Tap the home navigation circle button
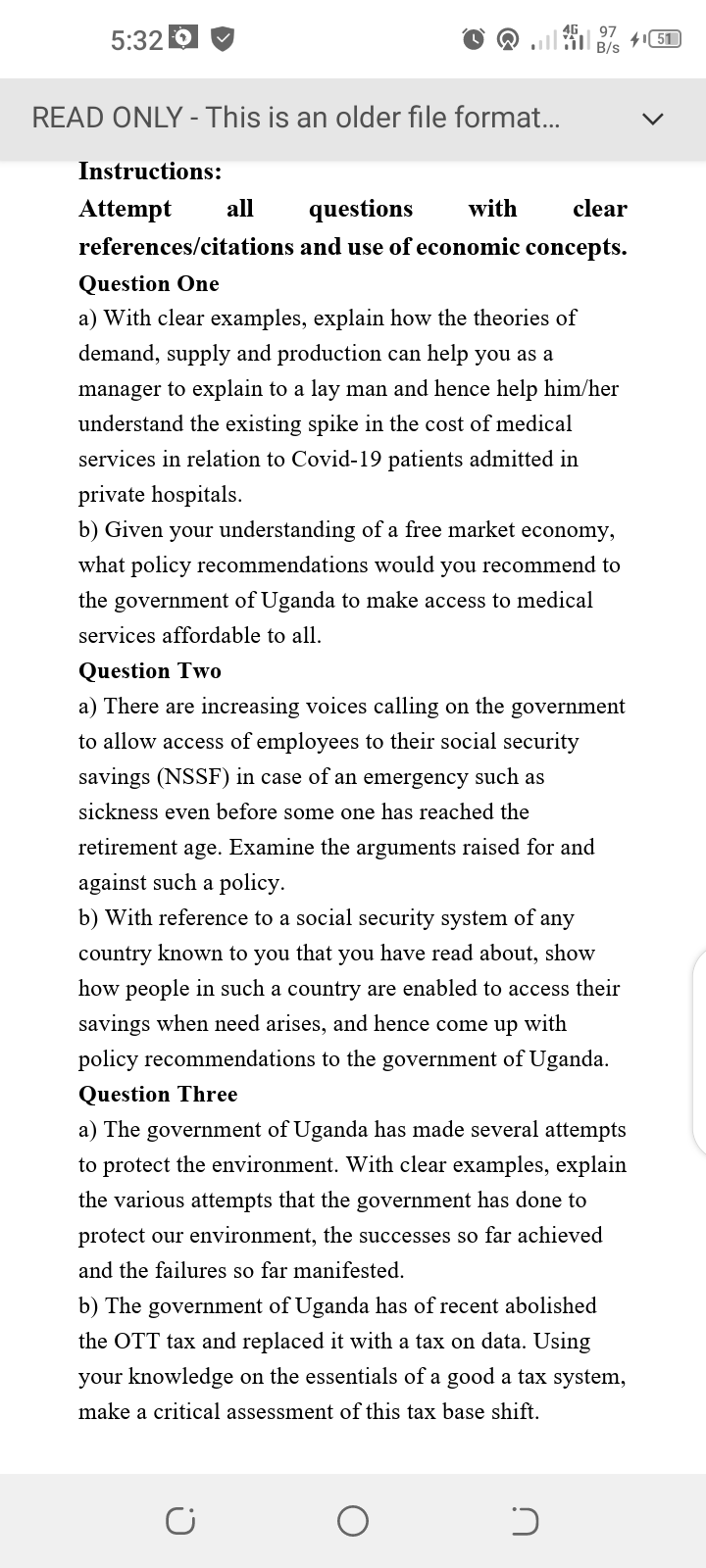This screenshot has width=706, height=1568. point(353,1521)
